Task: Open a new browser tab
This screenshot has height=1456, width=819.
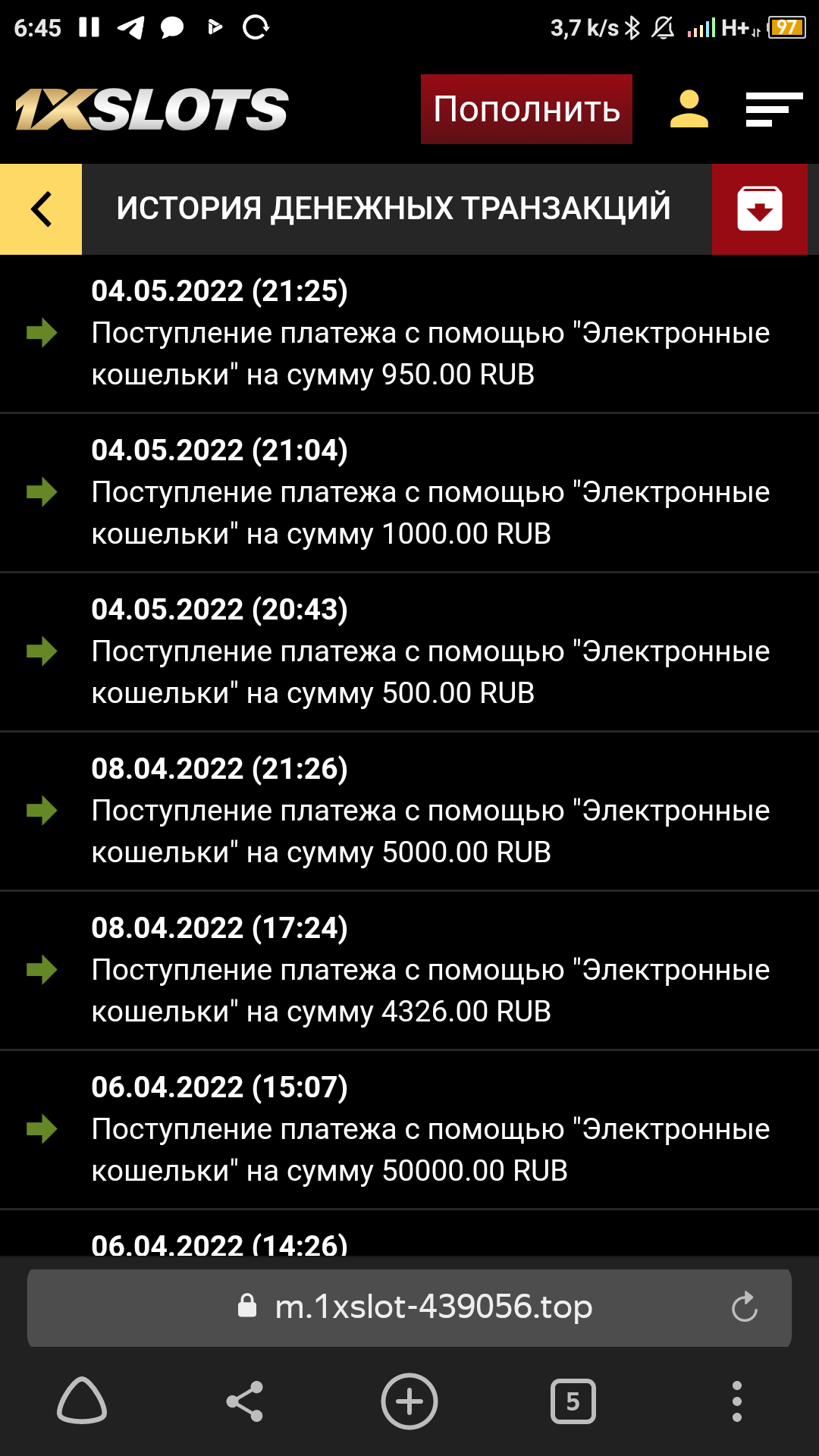Action: tap(409, 1401)
